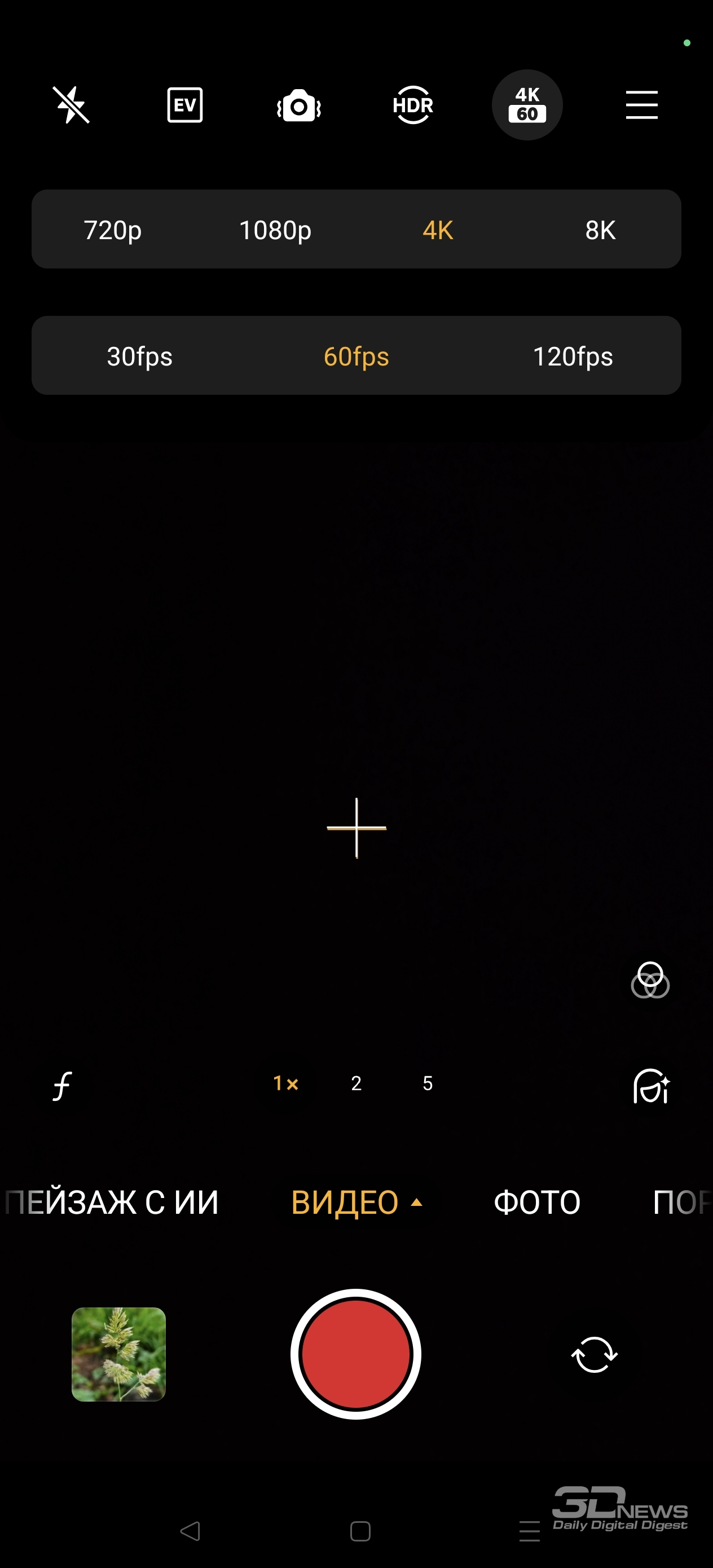Open EV exposure compensation
This screenshot has width=713, height=1568.
click(185, 105)
